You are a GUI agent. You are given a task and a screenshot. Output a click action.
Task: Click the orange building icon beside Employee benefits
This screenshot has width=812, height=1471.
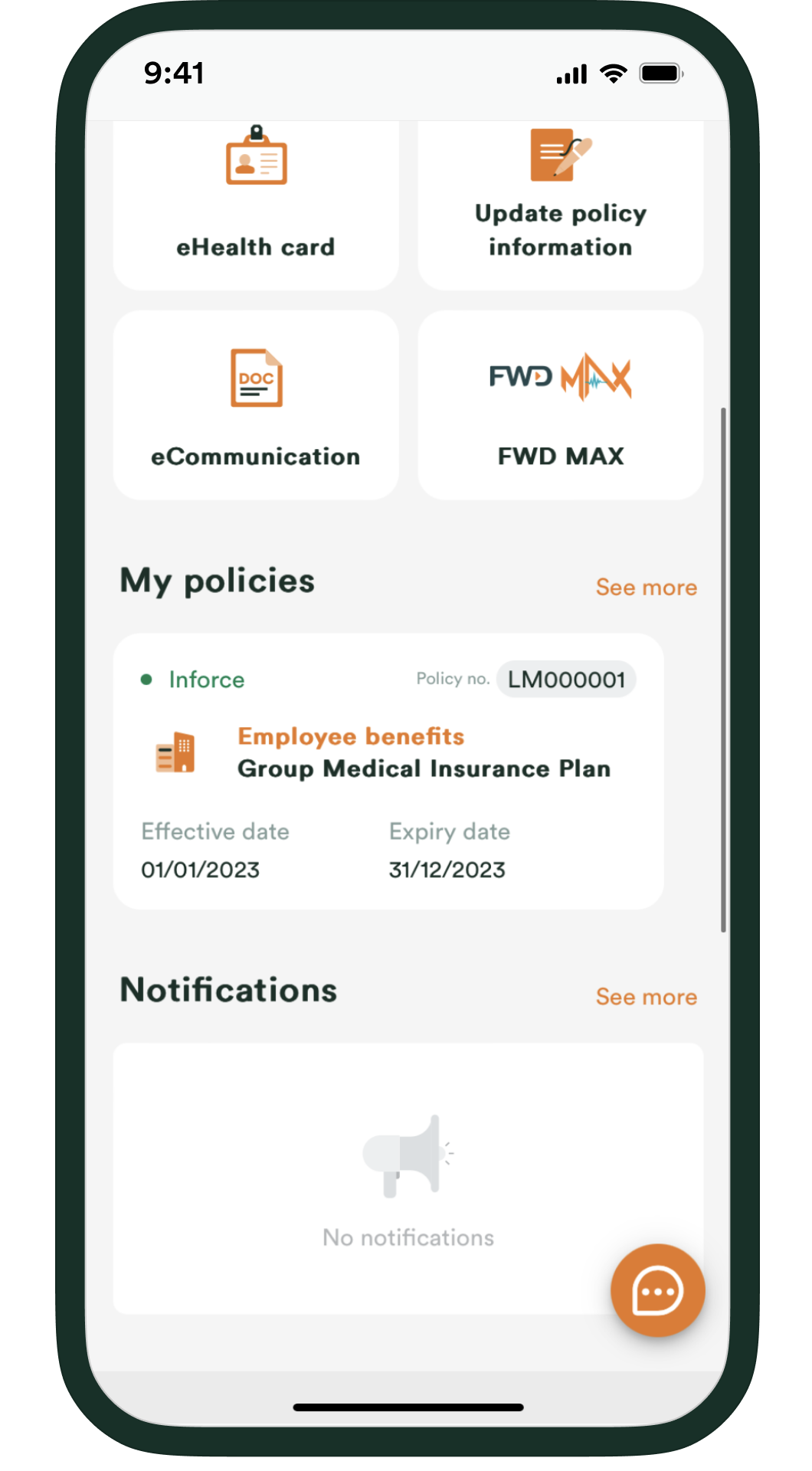click(175, 753)
